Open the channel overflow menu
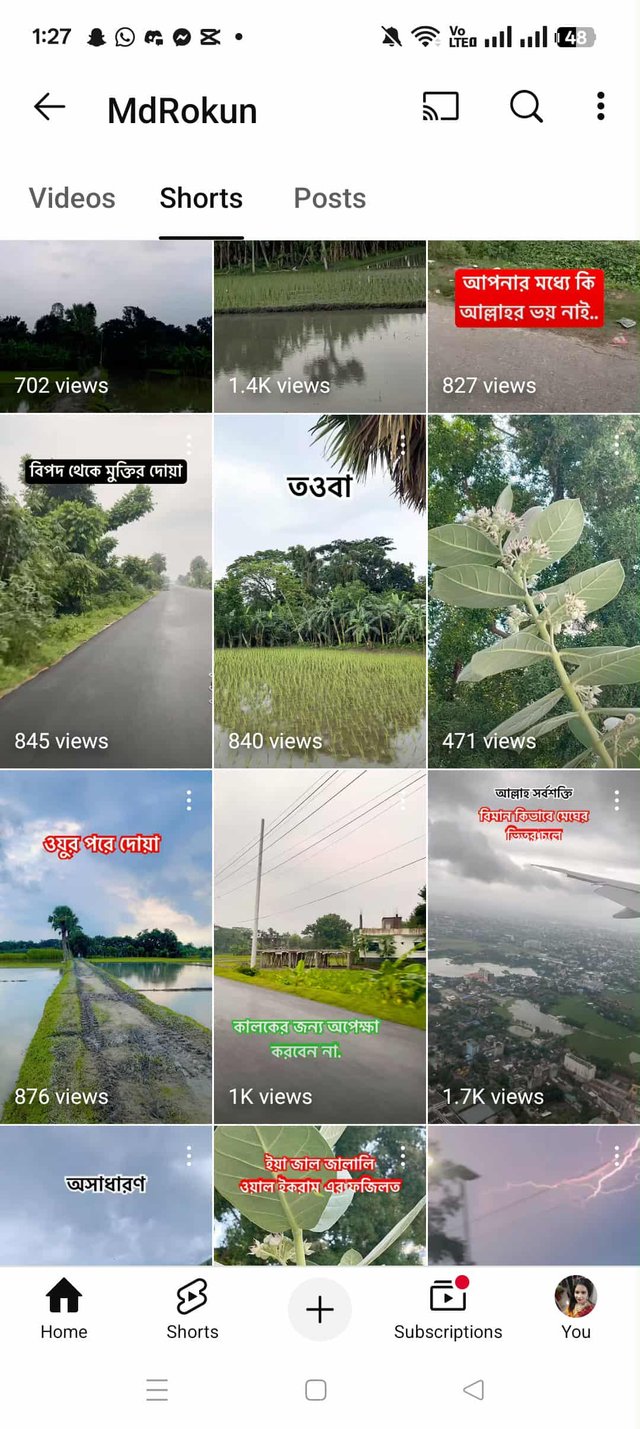The width and height of the screenshot is (640, 1429). click(600, 107)
